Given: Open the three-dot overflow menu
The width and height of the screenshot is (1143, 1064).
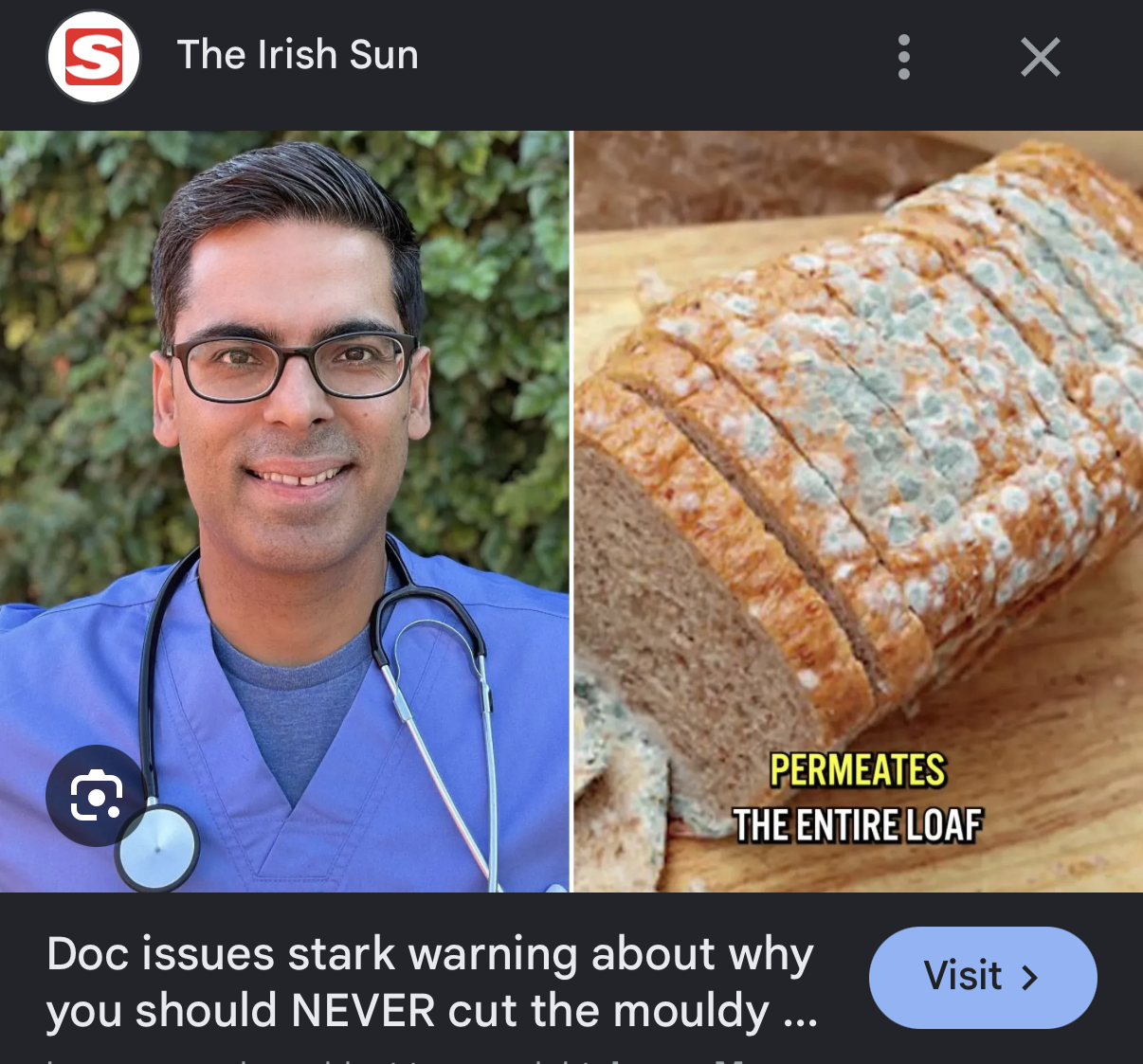Looking at the screenshot, I should tap(903, 58).
